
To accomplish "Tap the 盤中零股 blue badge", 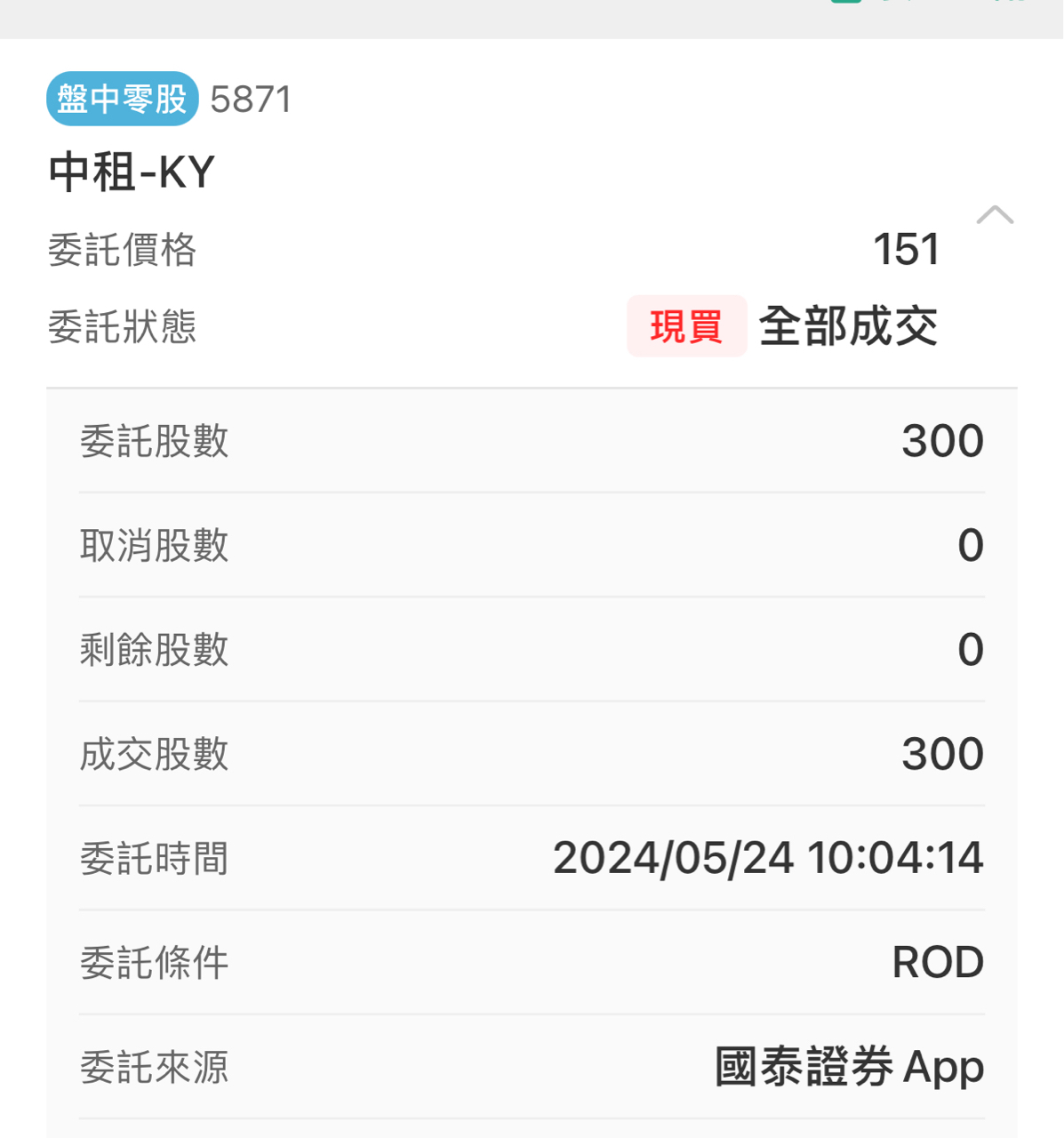I will tap(121, 99).
